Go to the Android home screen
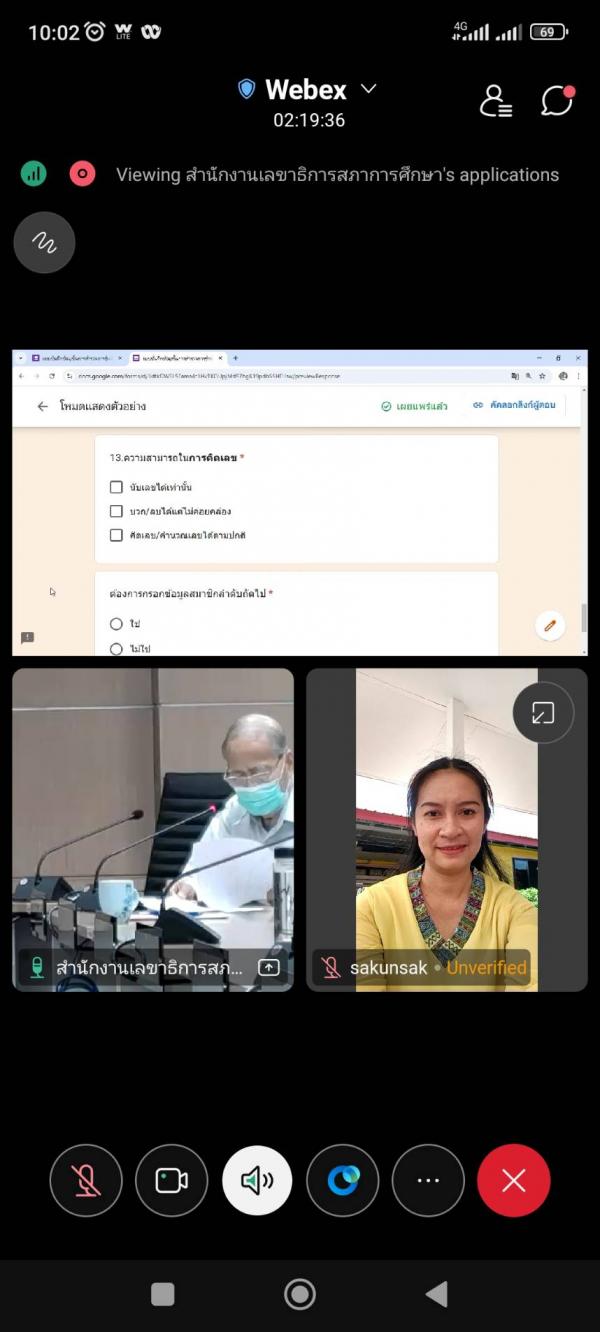Screen dimensions: 600x1332 click(x=299, y=1294)
